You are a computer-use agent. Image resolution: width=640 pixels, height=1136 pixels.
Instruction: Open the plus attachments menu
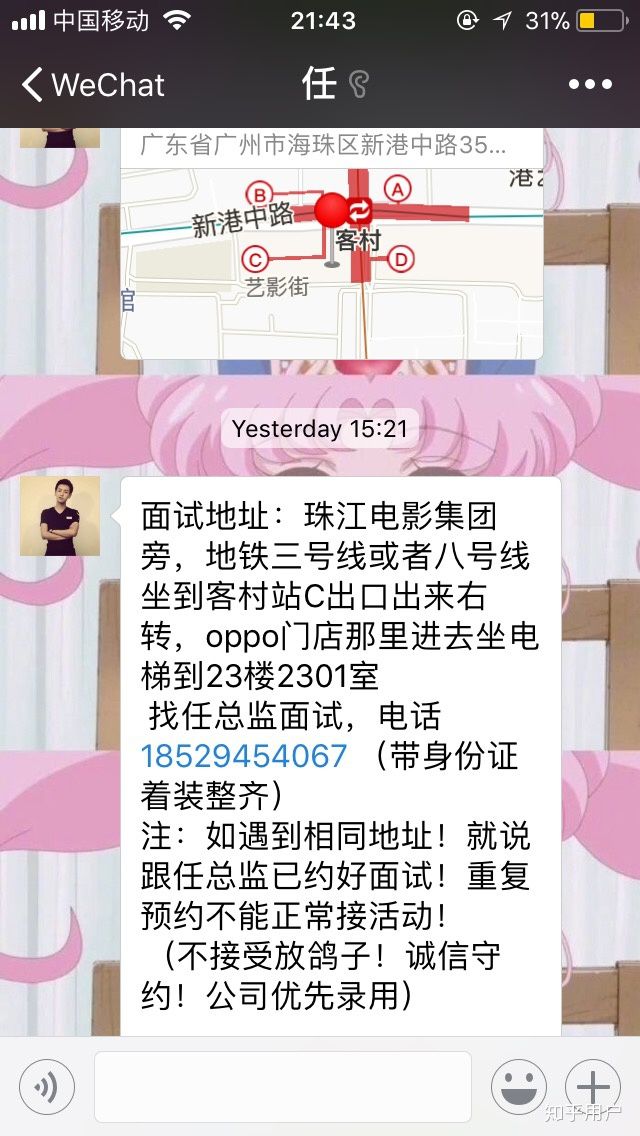pyautogui.click(x=592, y=1086)
